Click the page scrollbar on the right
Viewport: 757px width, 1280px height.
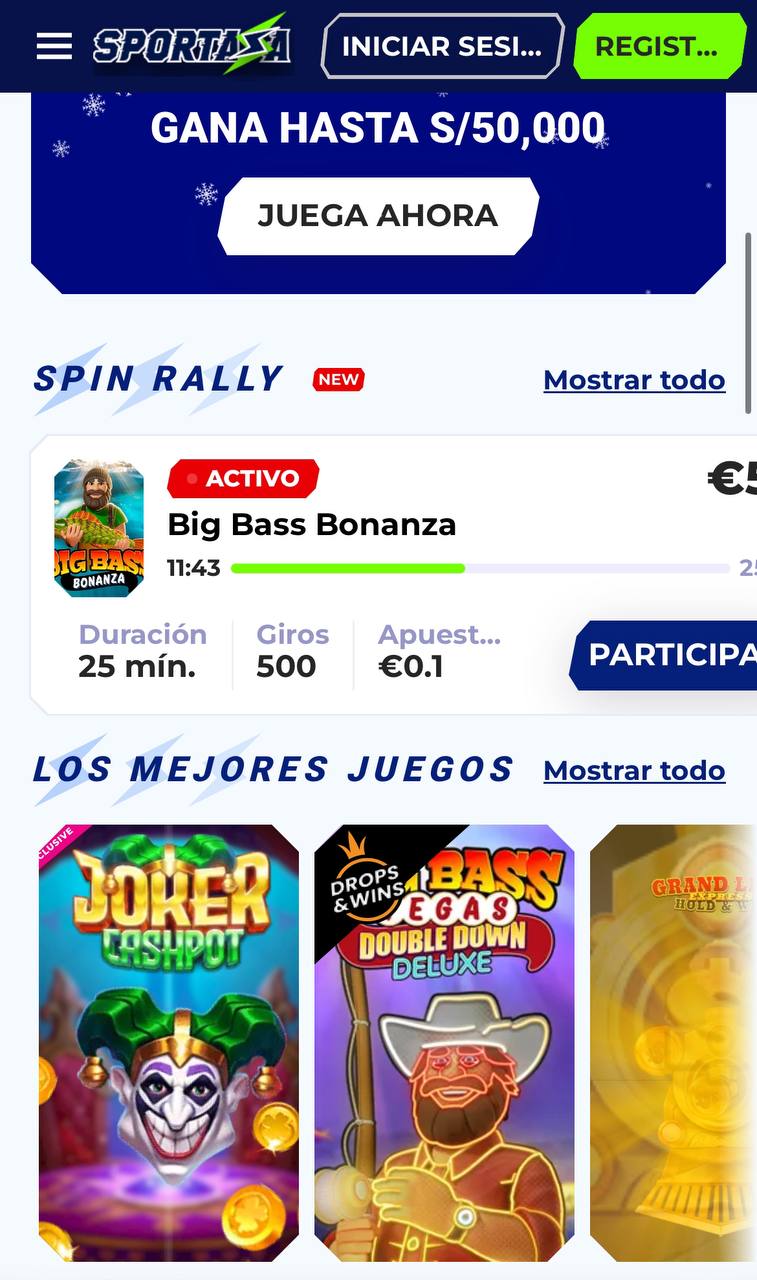pos(748,320)
